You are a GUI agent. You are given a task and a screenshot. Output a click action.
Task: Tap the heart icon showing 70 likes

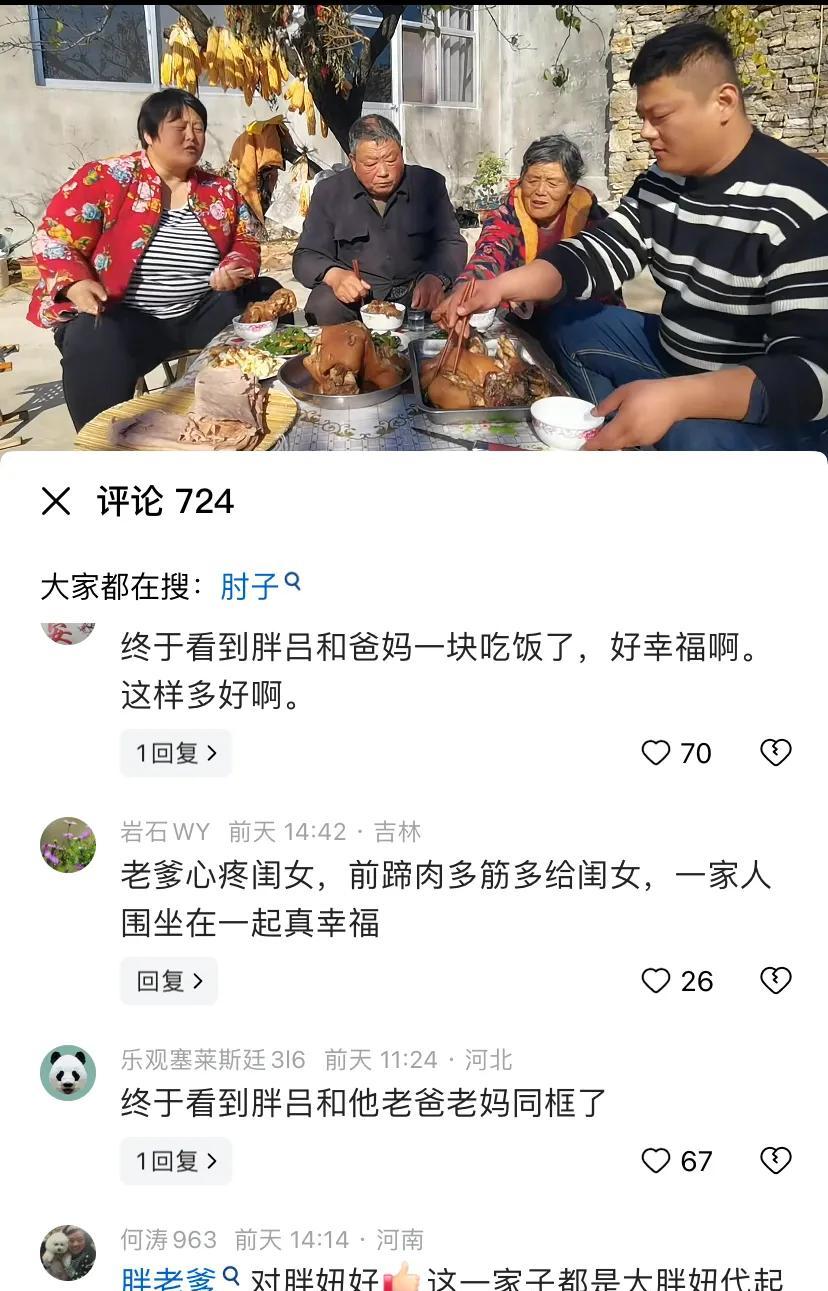click(655, 753)
